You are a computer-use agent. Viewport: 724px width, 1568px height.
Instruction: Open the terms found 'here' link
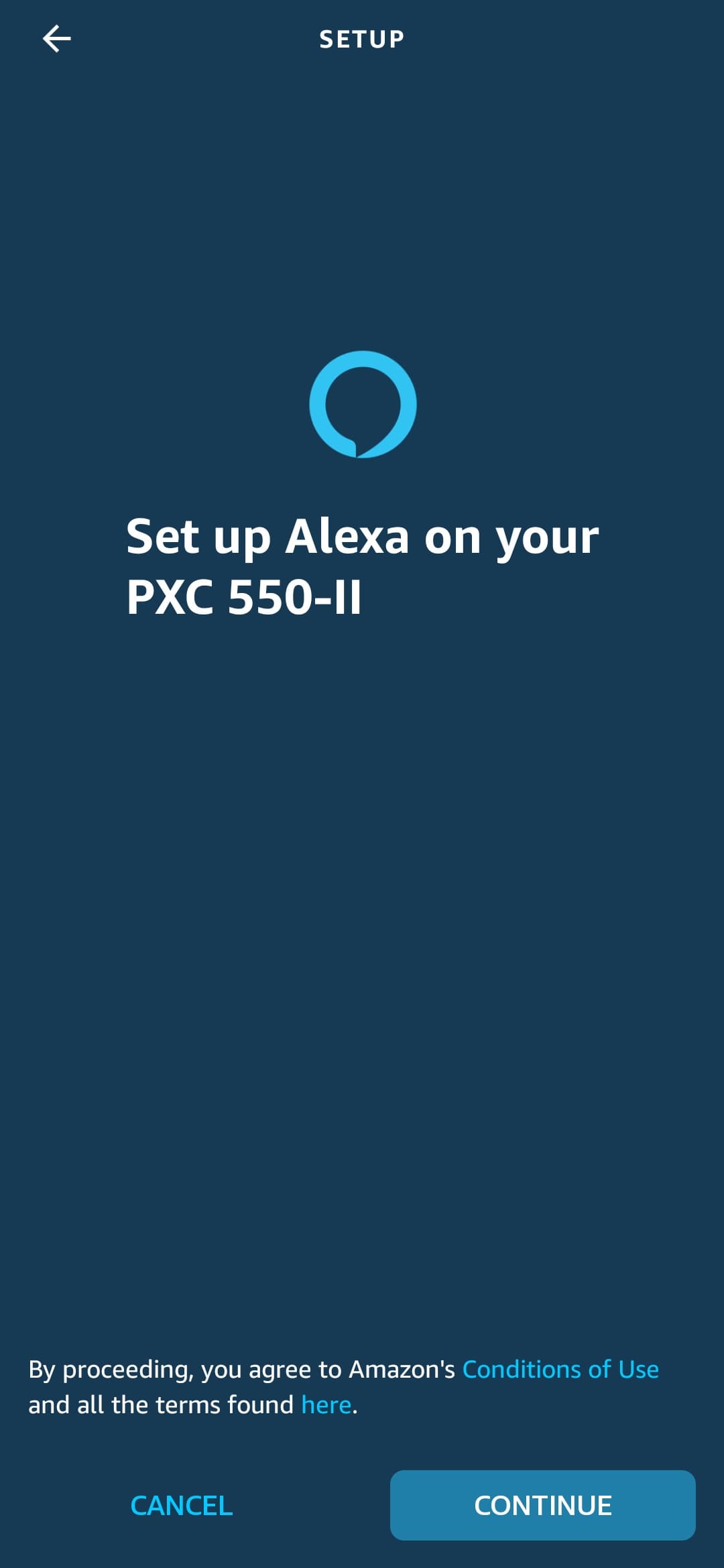(326, 1404)
